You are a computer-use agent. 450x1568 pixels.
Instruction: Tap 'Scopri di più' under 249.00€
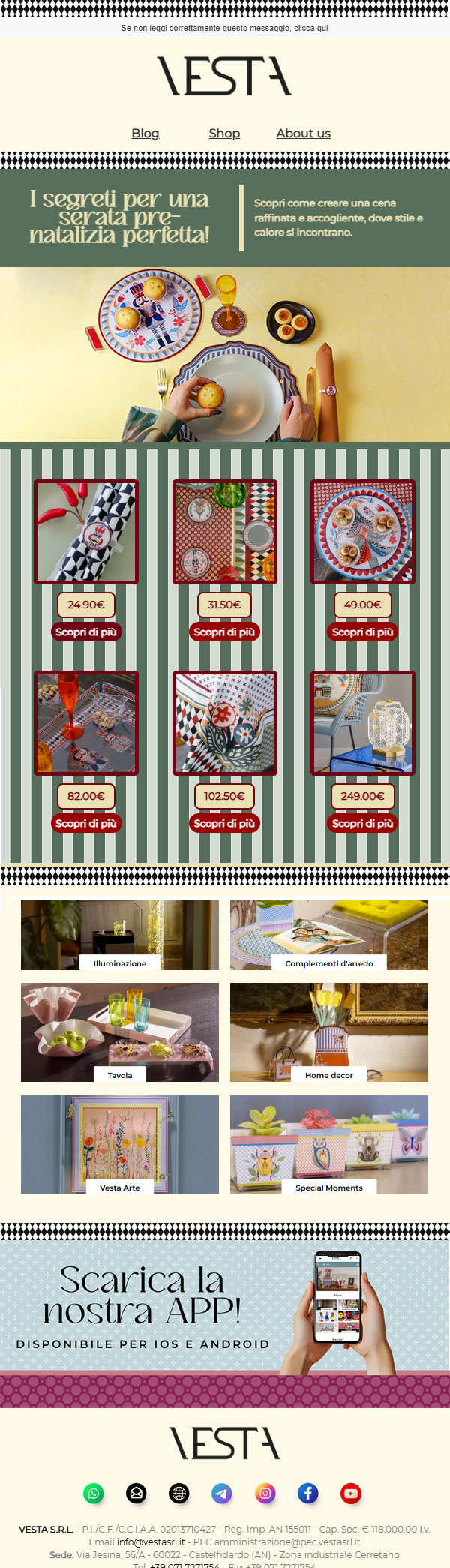[x=363, y=823]
